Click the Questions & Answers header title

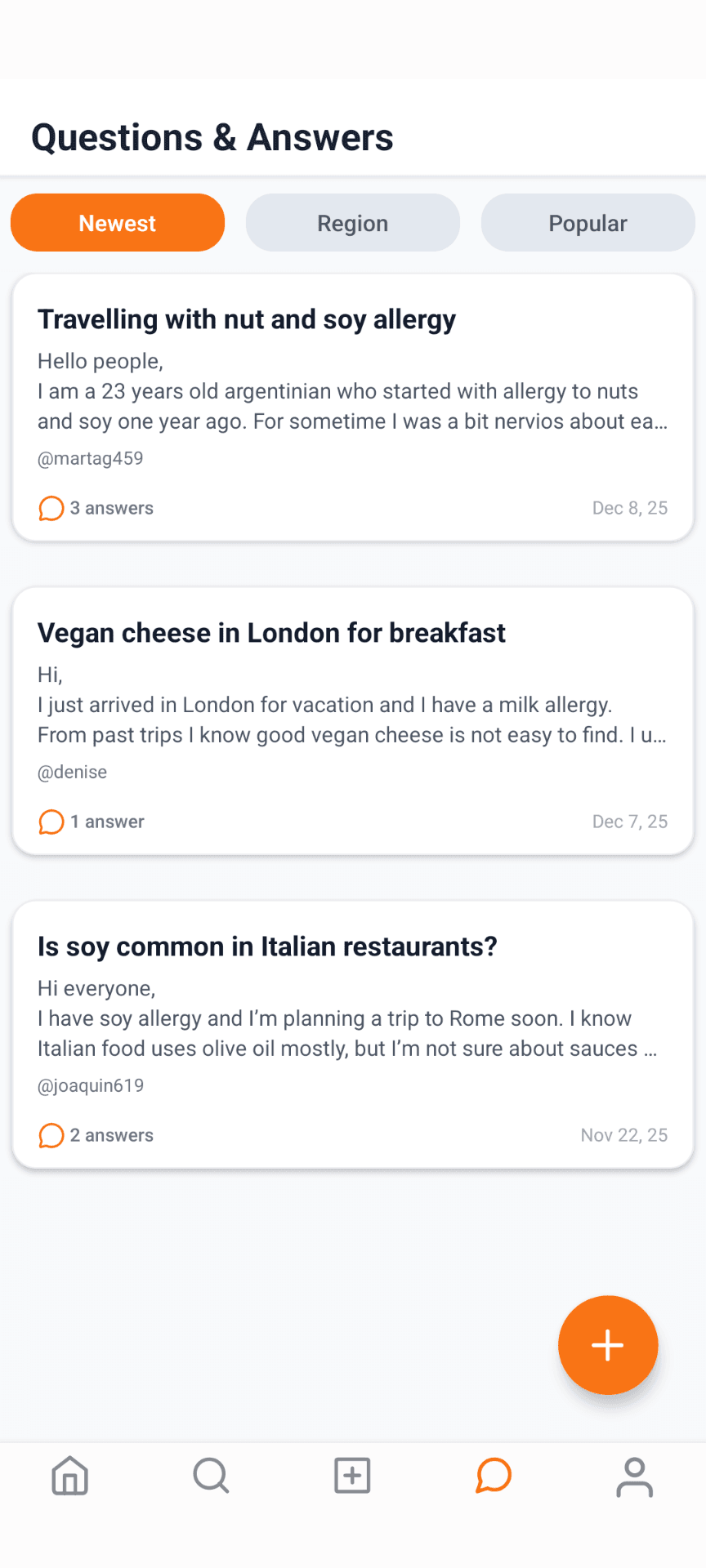tap(212, 136)
